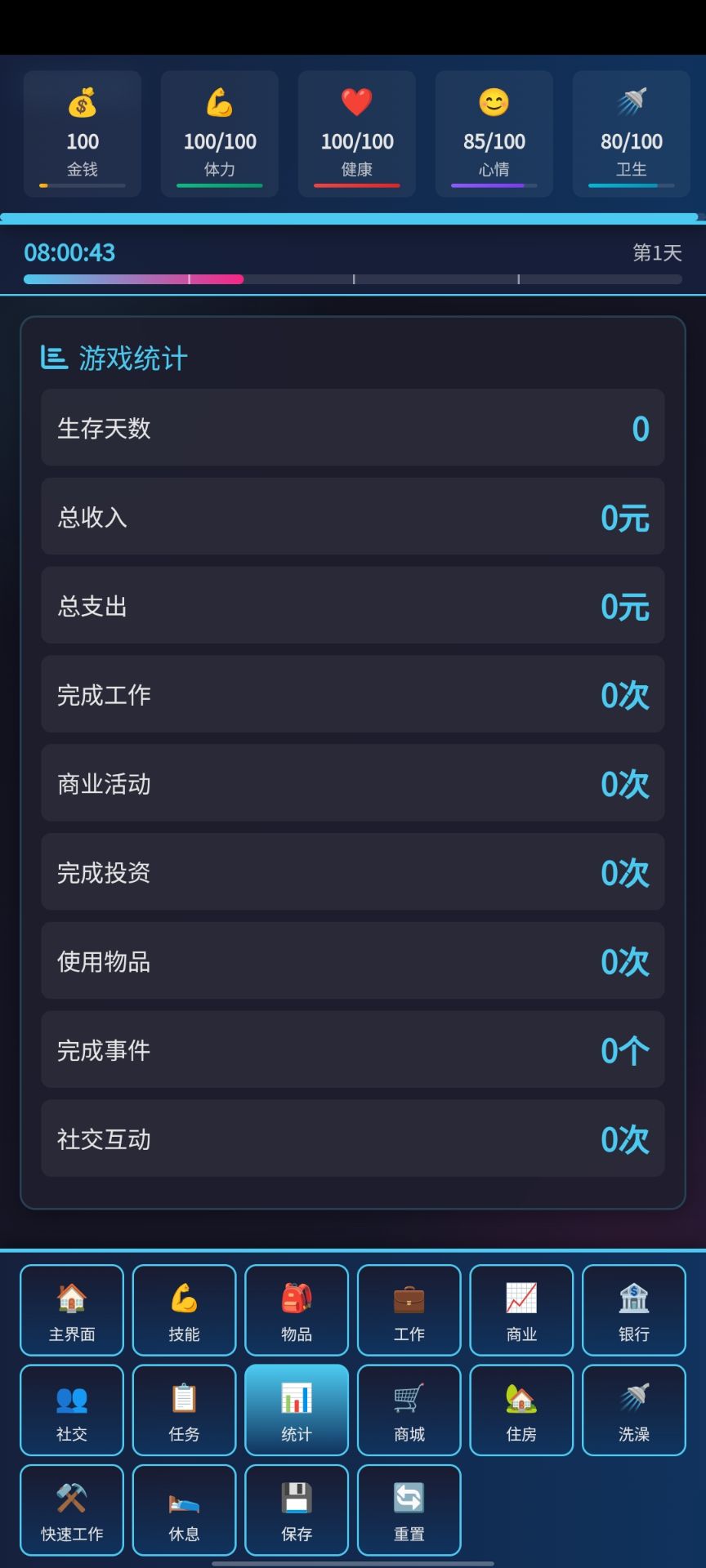Switch to the 工作 work section
The image size is (706, 1568).
point(409,1309)
